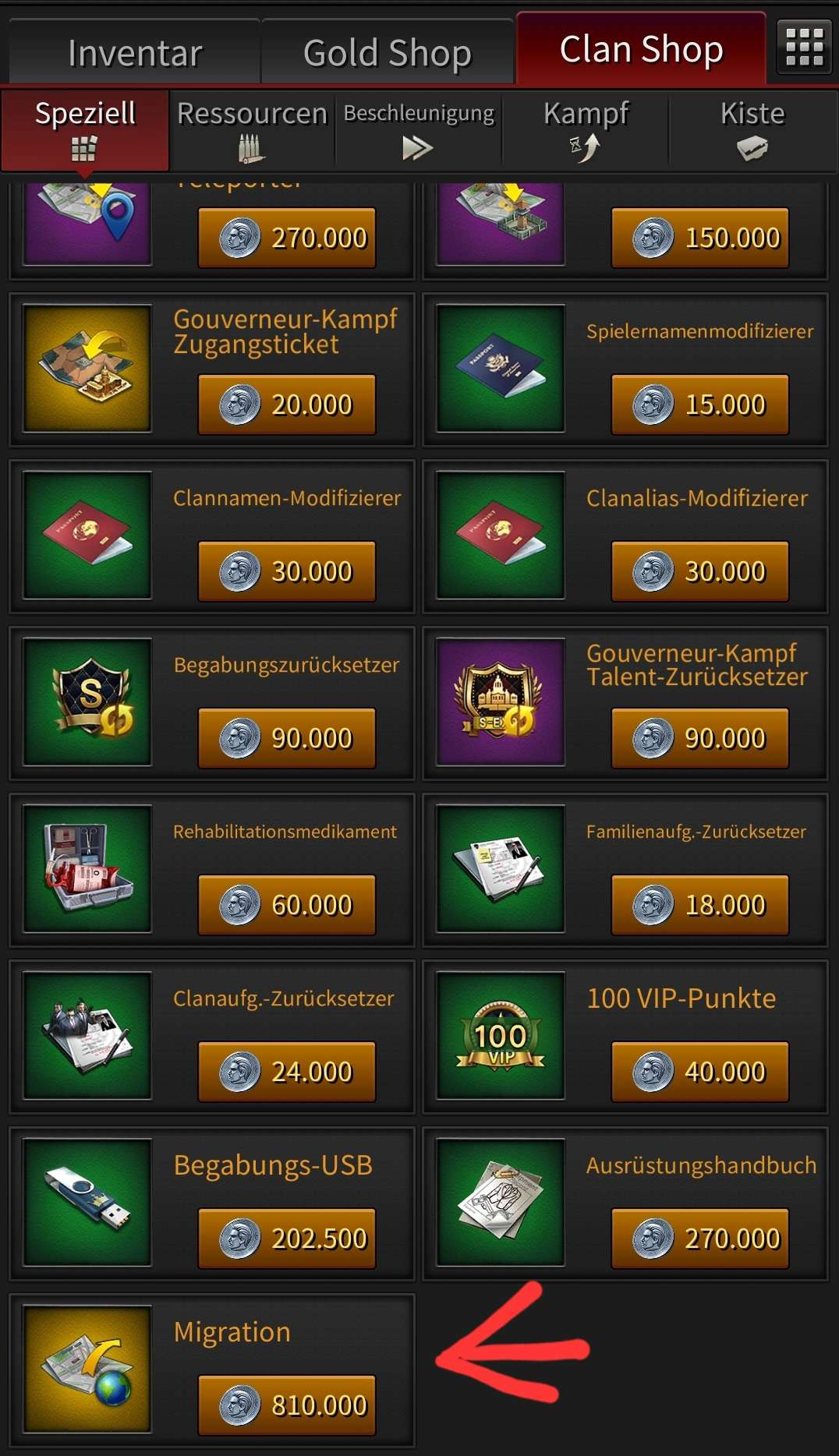
Task: Buy the Begabungszurücksetzer for 90.000
Action: 287,738
